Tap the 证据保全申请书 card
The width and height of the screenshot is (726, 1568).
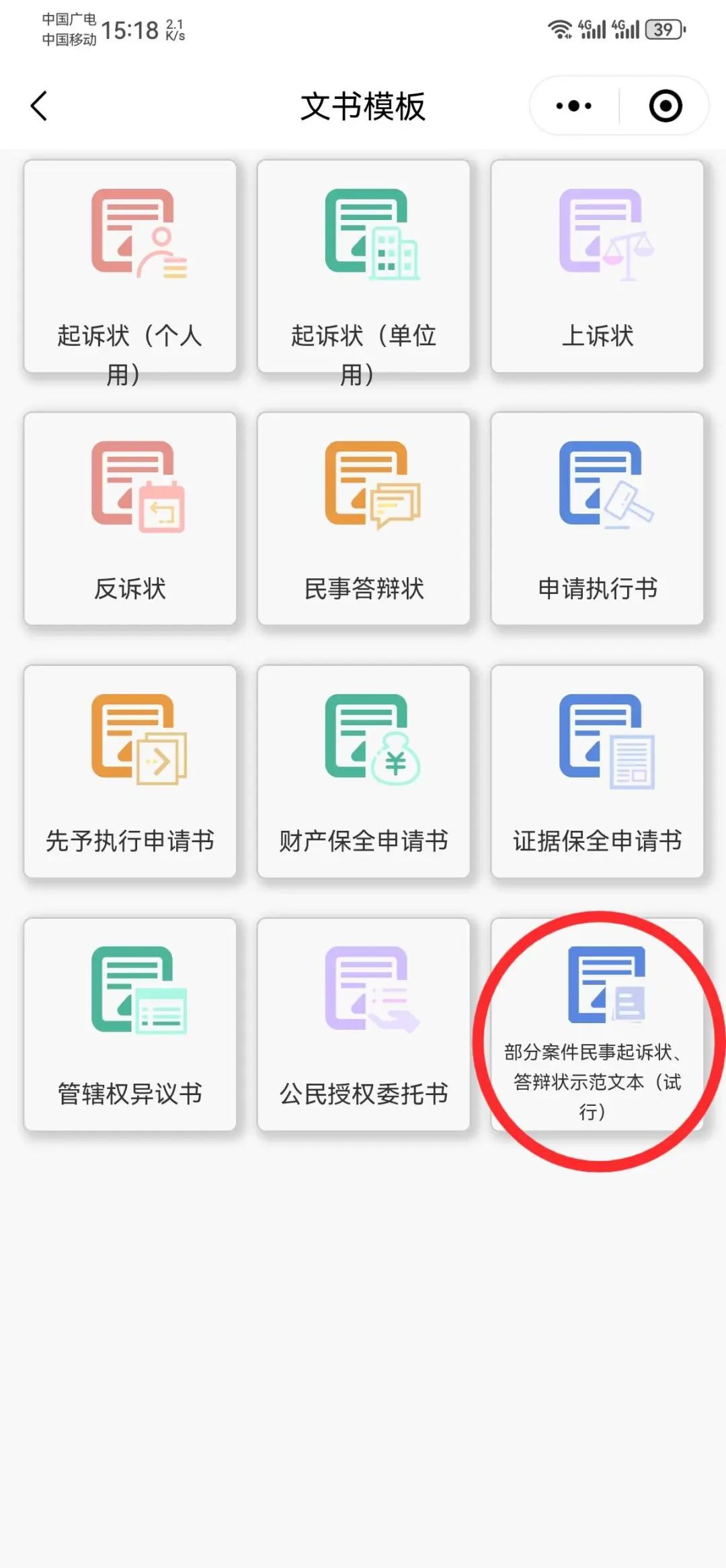pos(597,772)
